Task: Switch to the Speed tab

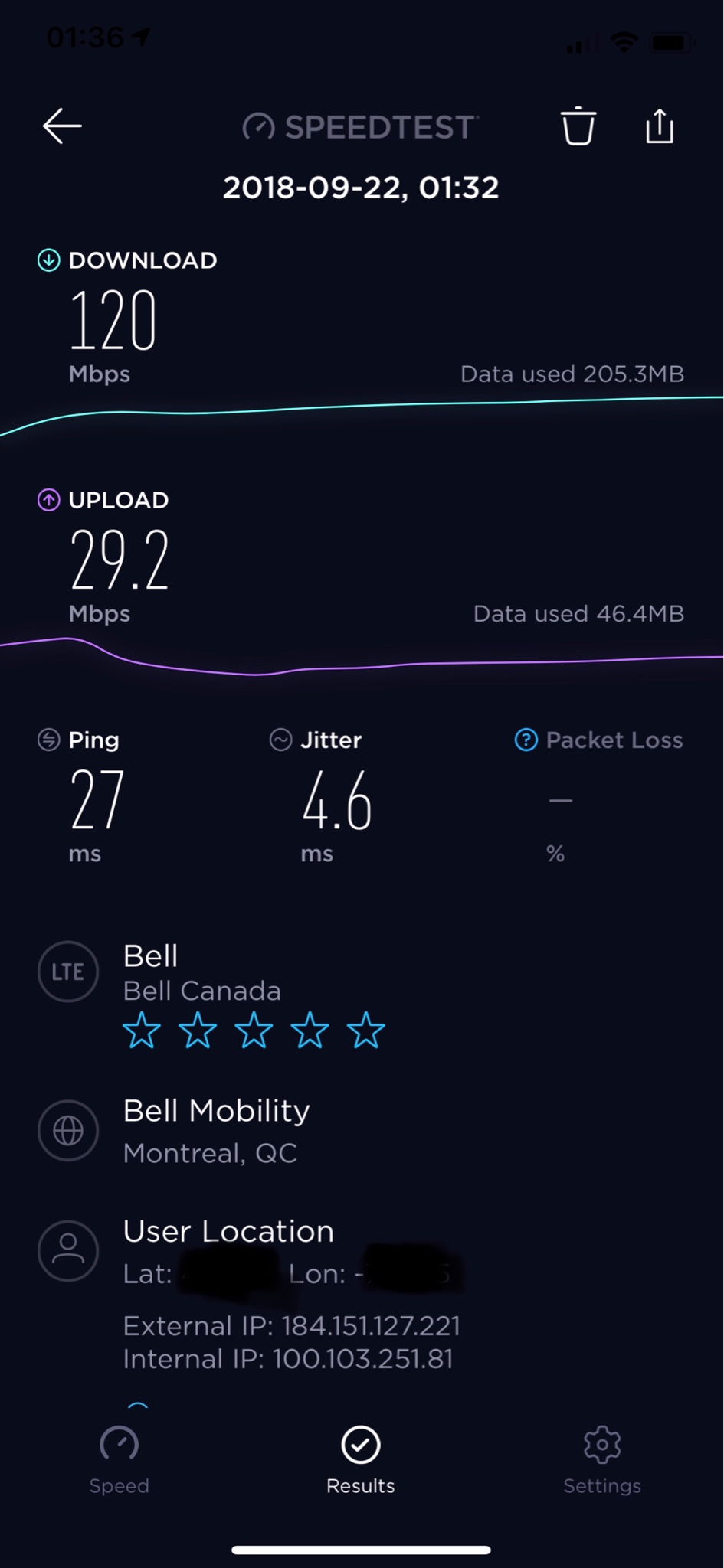Action: (119, 1460)
